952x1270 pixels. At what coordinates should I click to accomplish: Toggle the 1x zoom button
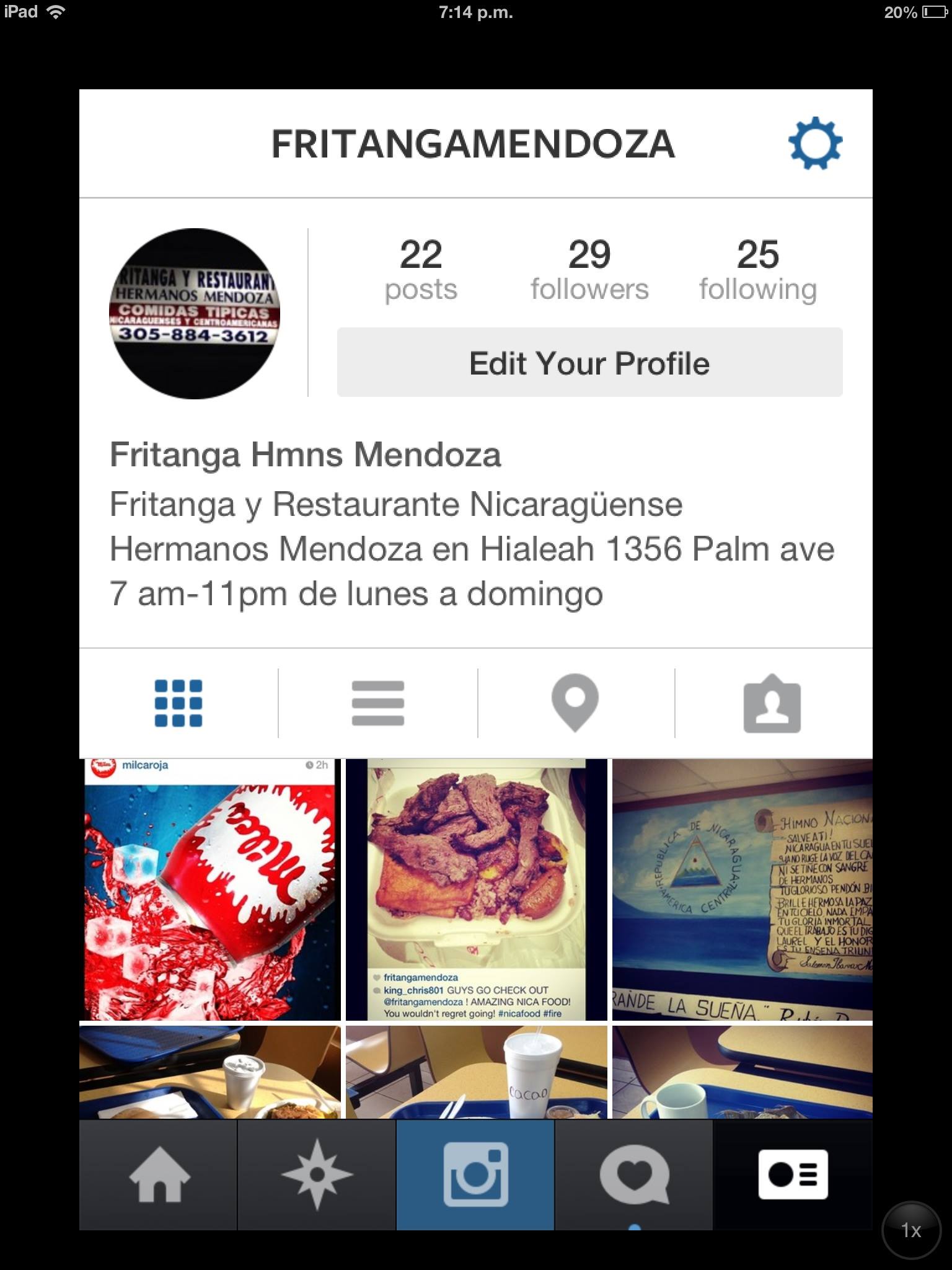[x=910, y=1230]
